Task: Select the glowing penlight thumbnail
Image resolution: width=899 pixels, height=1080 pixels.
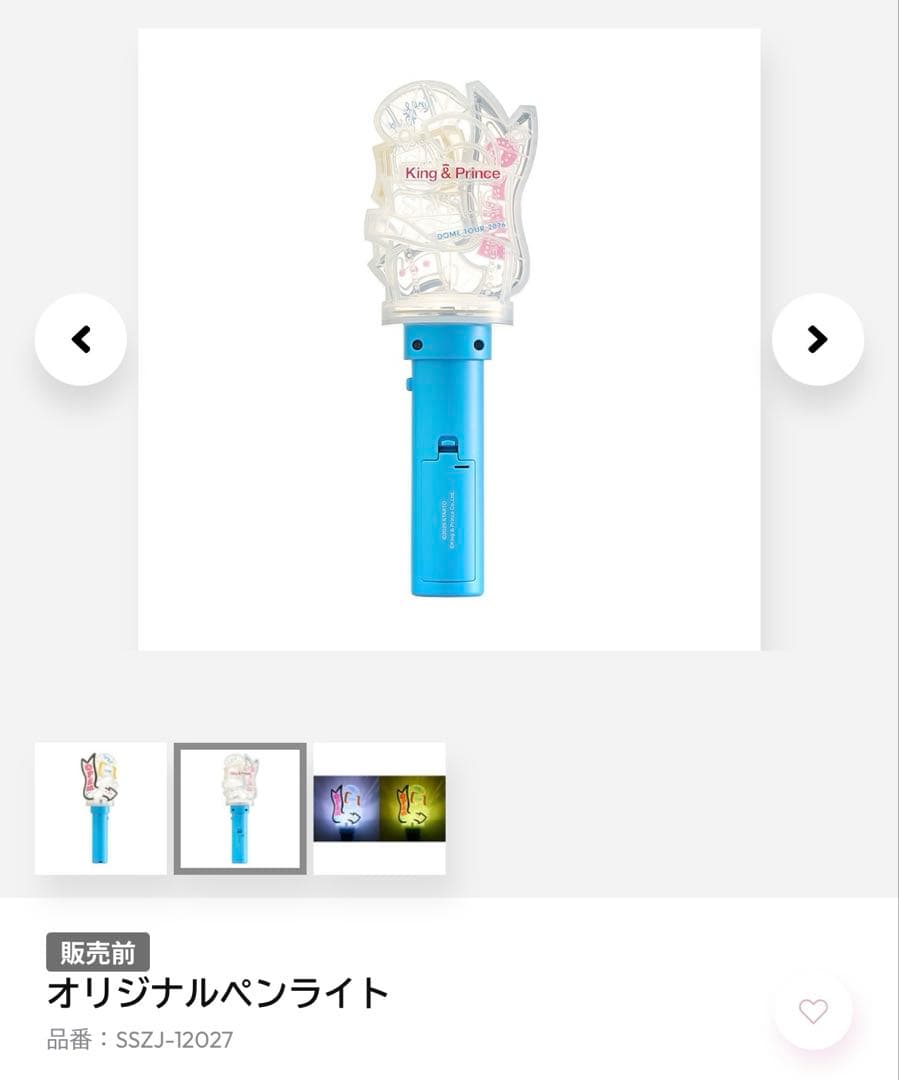Action: [379, 808]
